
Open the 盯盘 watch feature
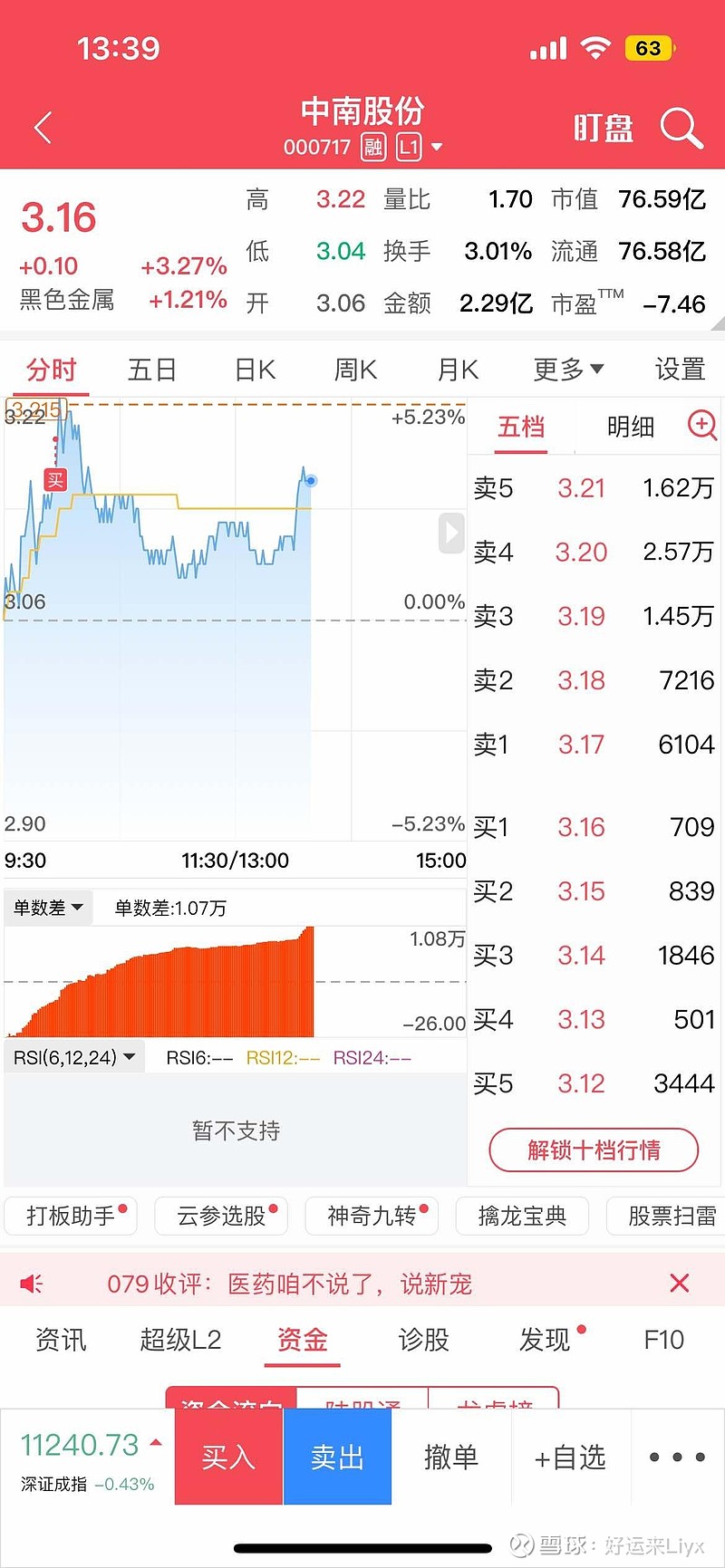pyautogui.click(x=603, y=129)
